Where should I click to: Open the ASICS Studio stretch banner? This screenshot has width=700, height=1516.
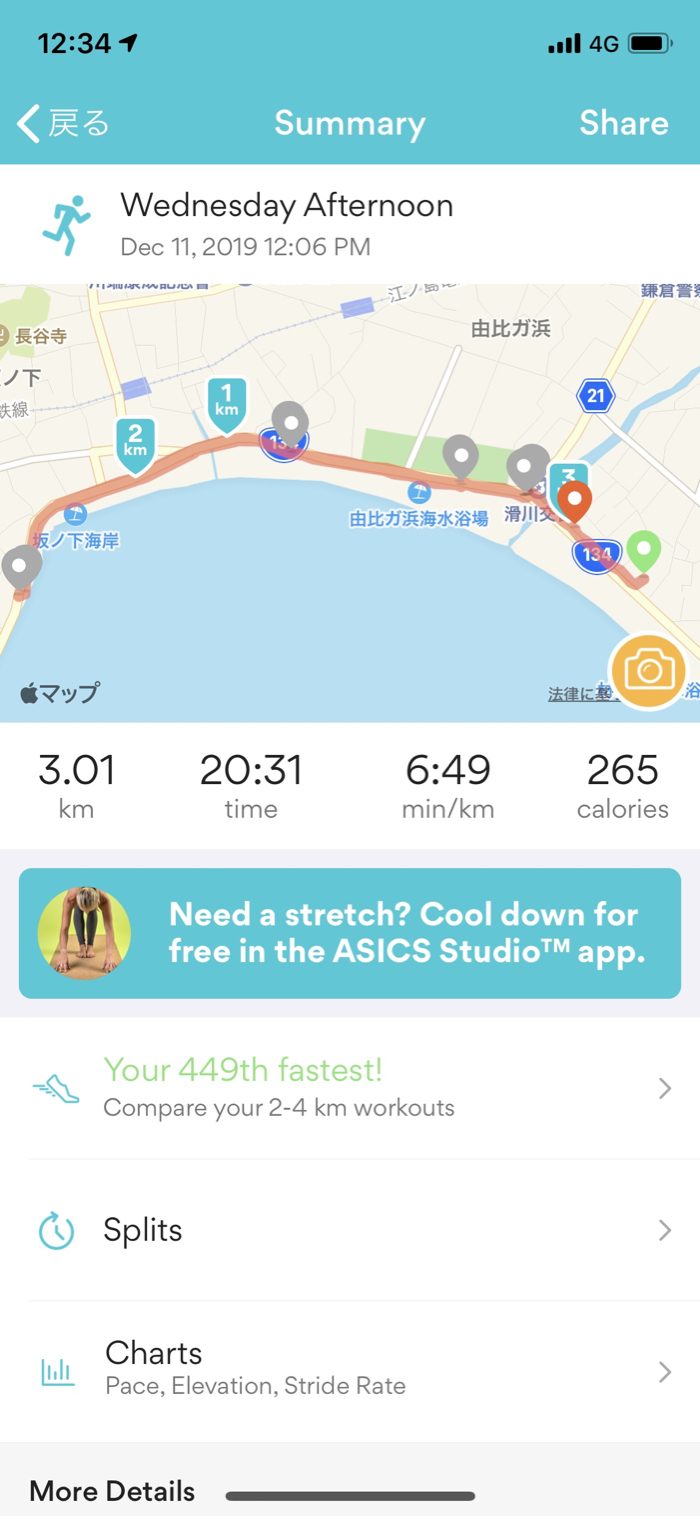point(350,933)
